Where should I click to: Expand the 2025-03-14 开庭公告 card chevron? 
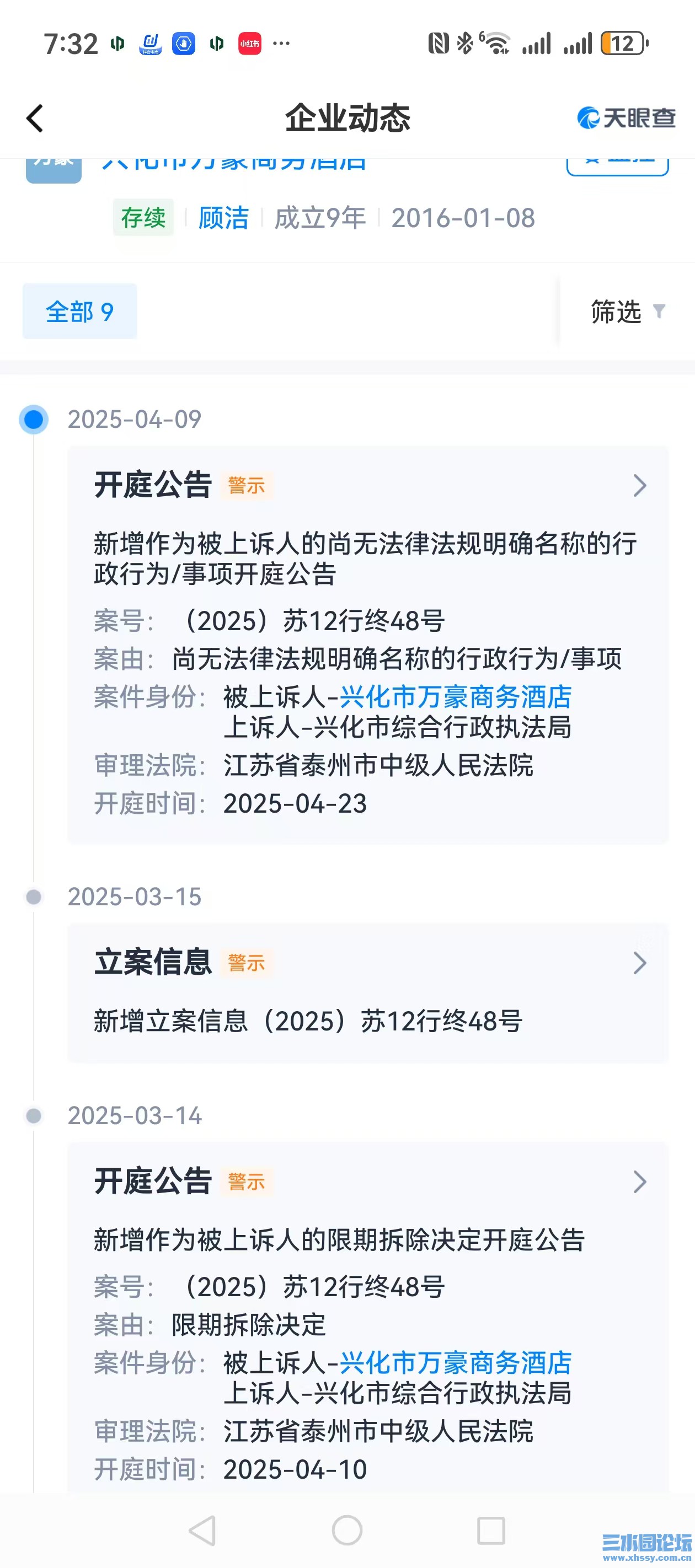click(x=640, y=1182)
